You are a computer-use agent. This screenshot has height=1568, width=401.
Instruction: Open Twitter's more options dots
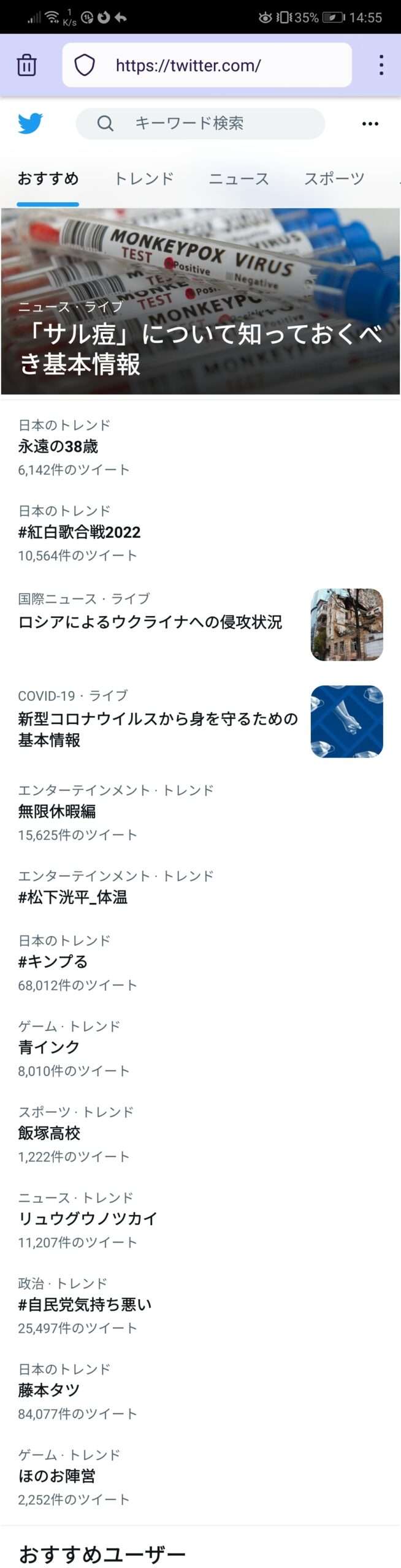tap(370, 124)
